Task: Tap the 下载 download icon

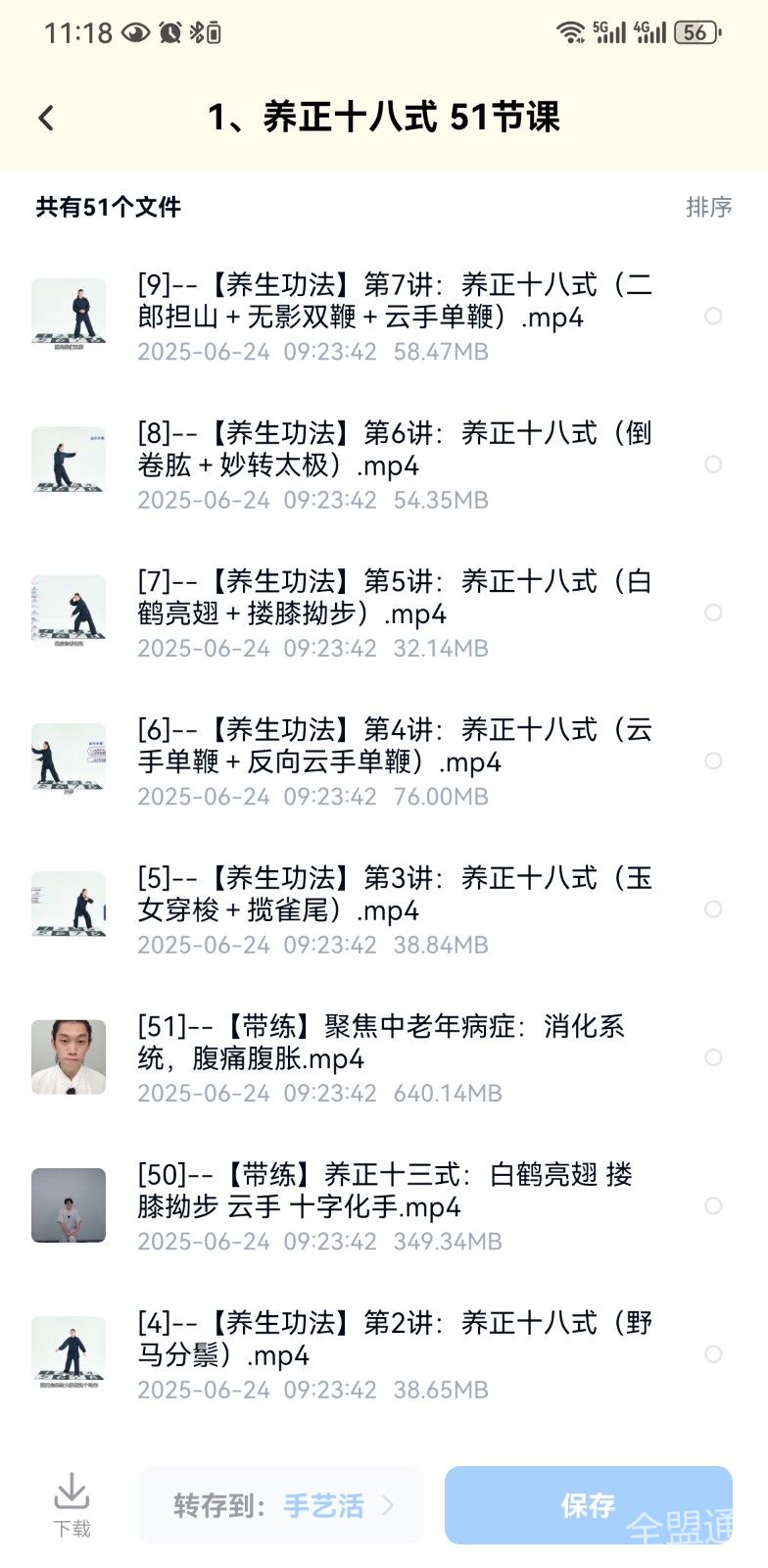Action: click(x=72, y=1505)
